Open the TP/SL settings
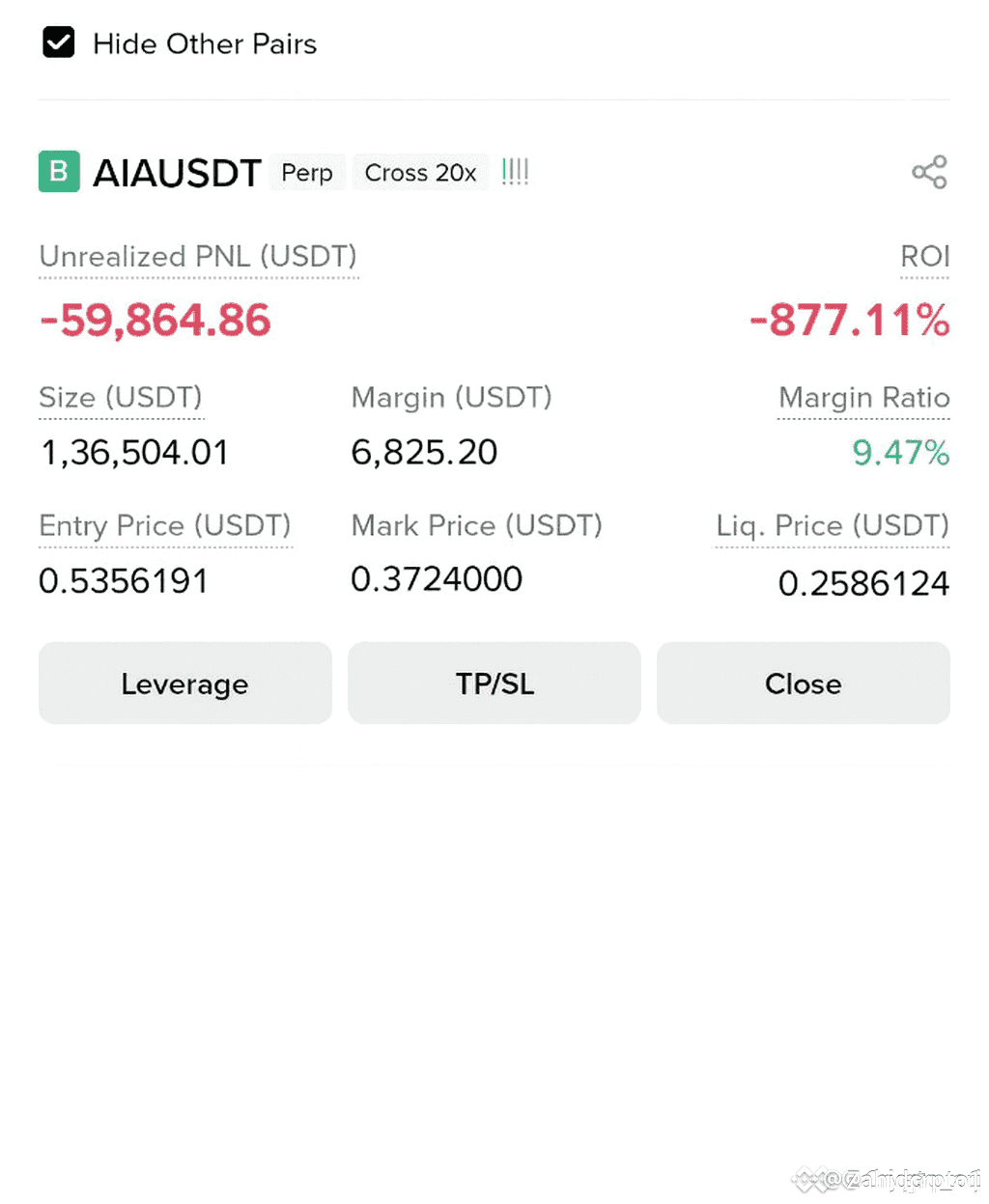Viewport: 989px width, 1204px height. pos(494,684)
